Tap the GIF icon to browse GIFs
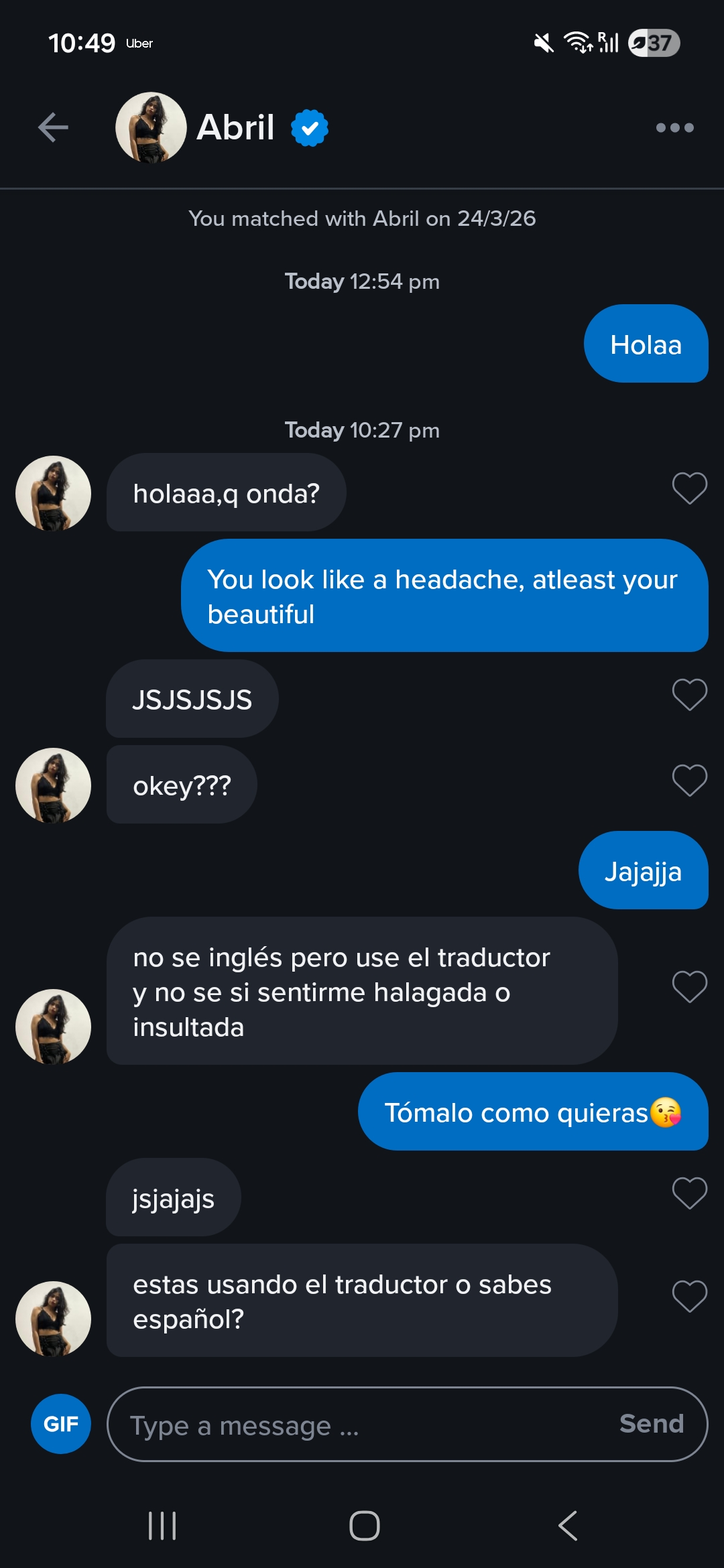This screenshot has height=1568, width=724. coord(60,1424)
